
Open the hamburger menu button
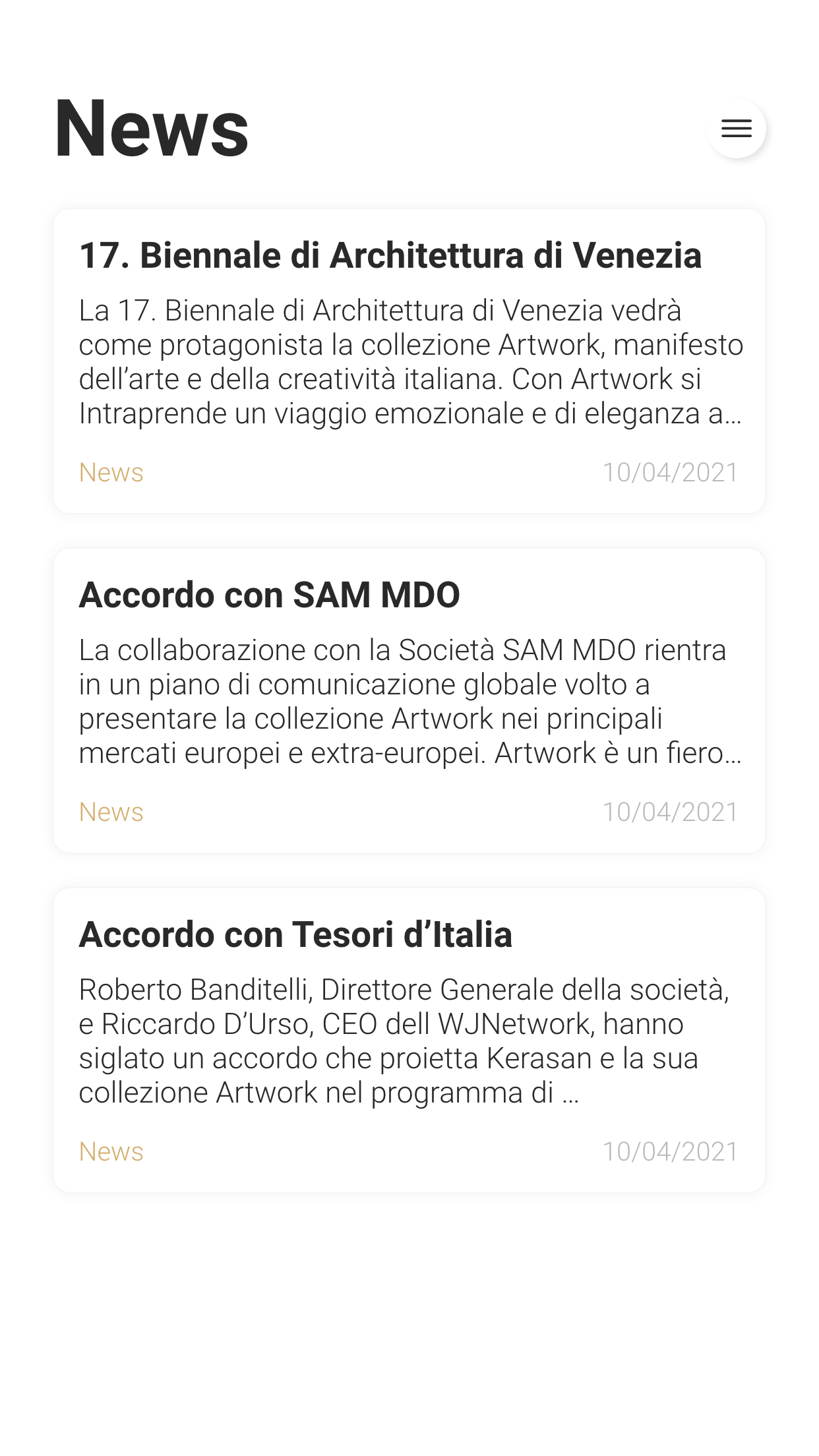tap(736, 128)
